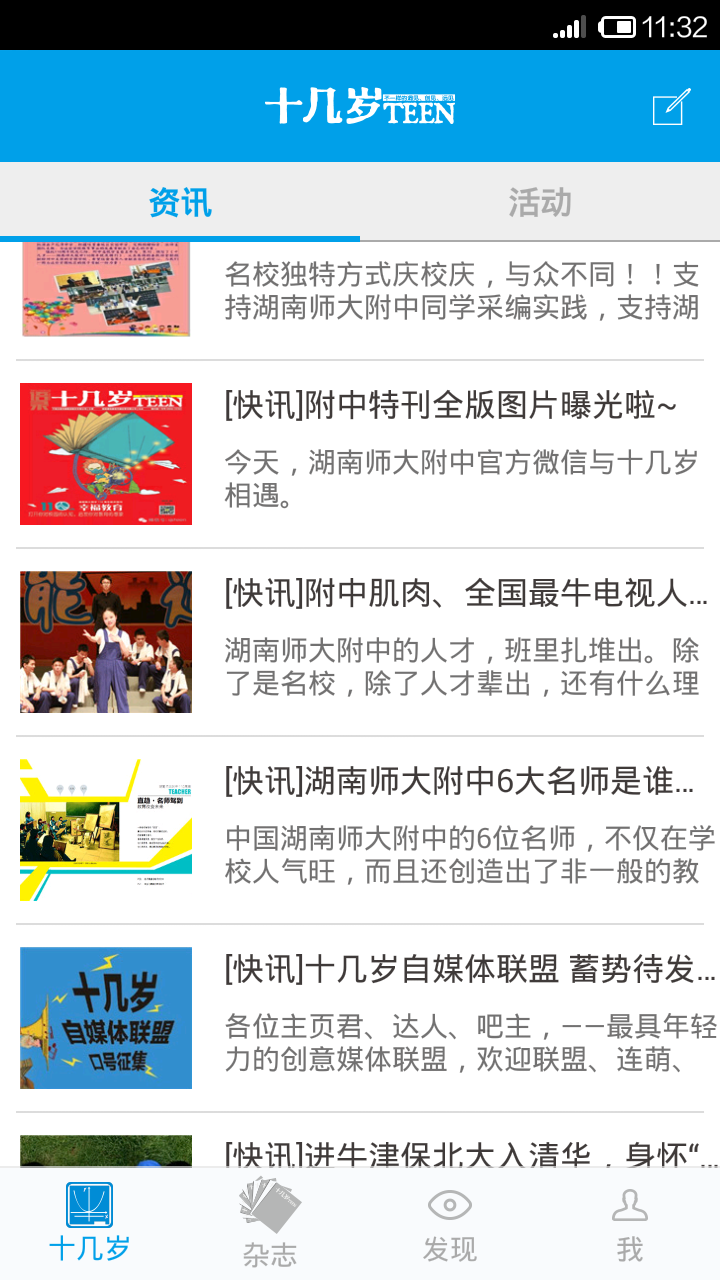This screenshot has height=1280, width=720.
Task: Select the 十几岁 bottom tab
Action: point(90,1224)
